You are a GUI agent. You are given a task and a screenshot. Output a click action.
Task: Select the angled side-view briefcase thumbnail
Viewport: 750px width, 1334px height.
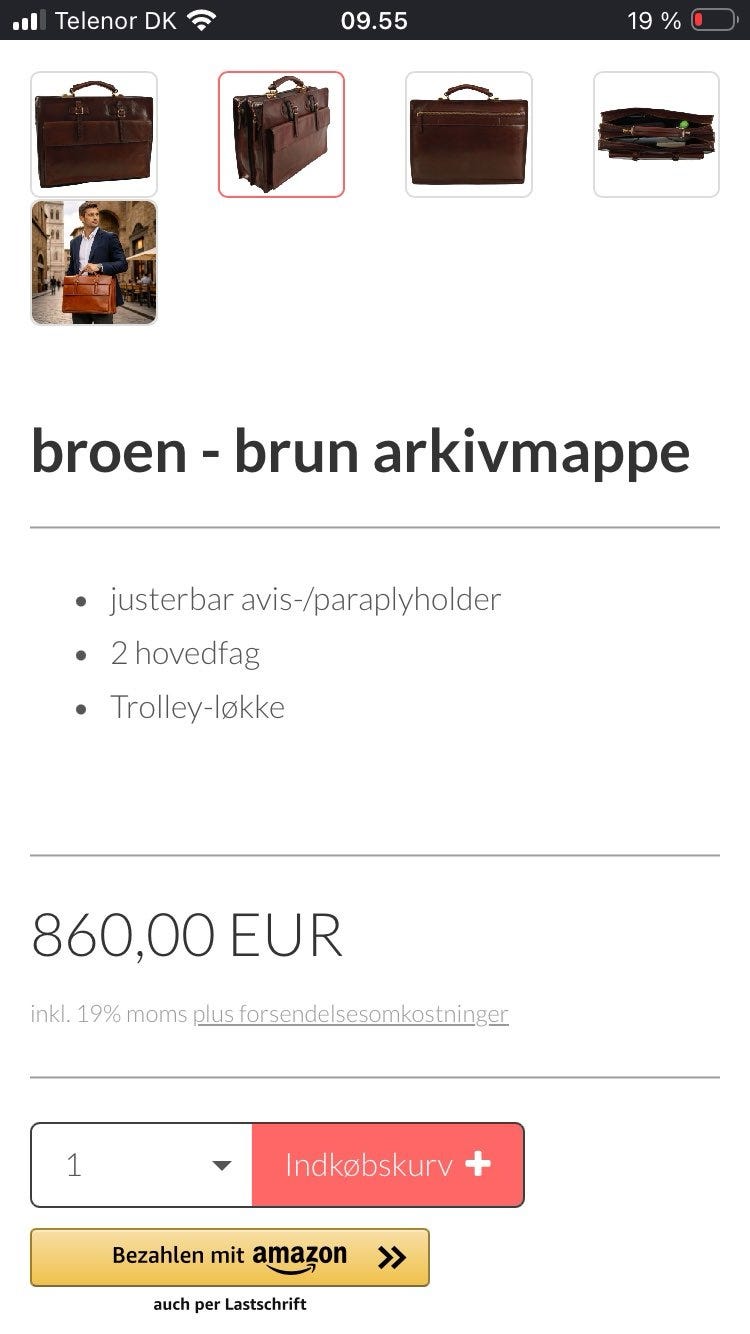click(281, 135)
